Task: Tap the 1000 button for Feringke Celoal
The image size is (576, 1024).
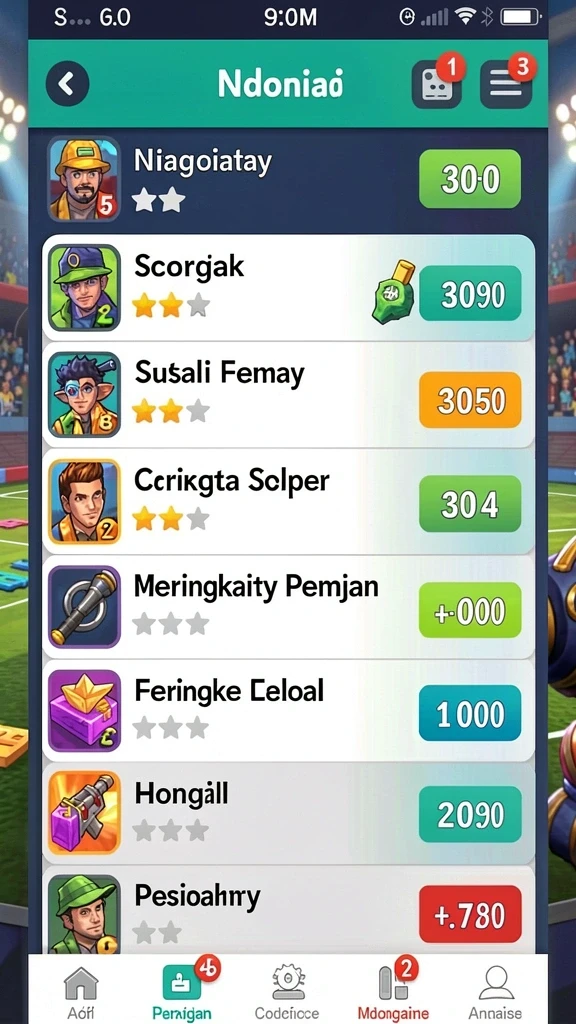Action: click(470, 713)
